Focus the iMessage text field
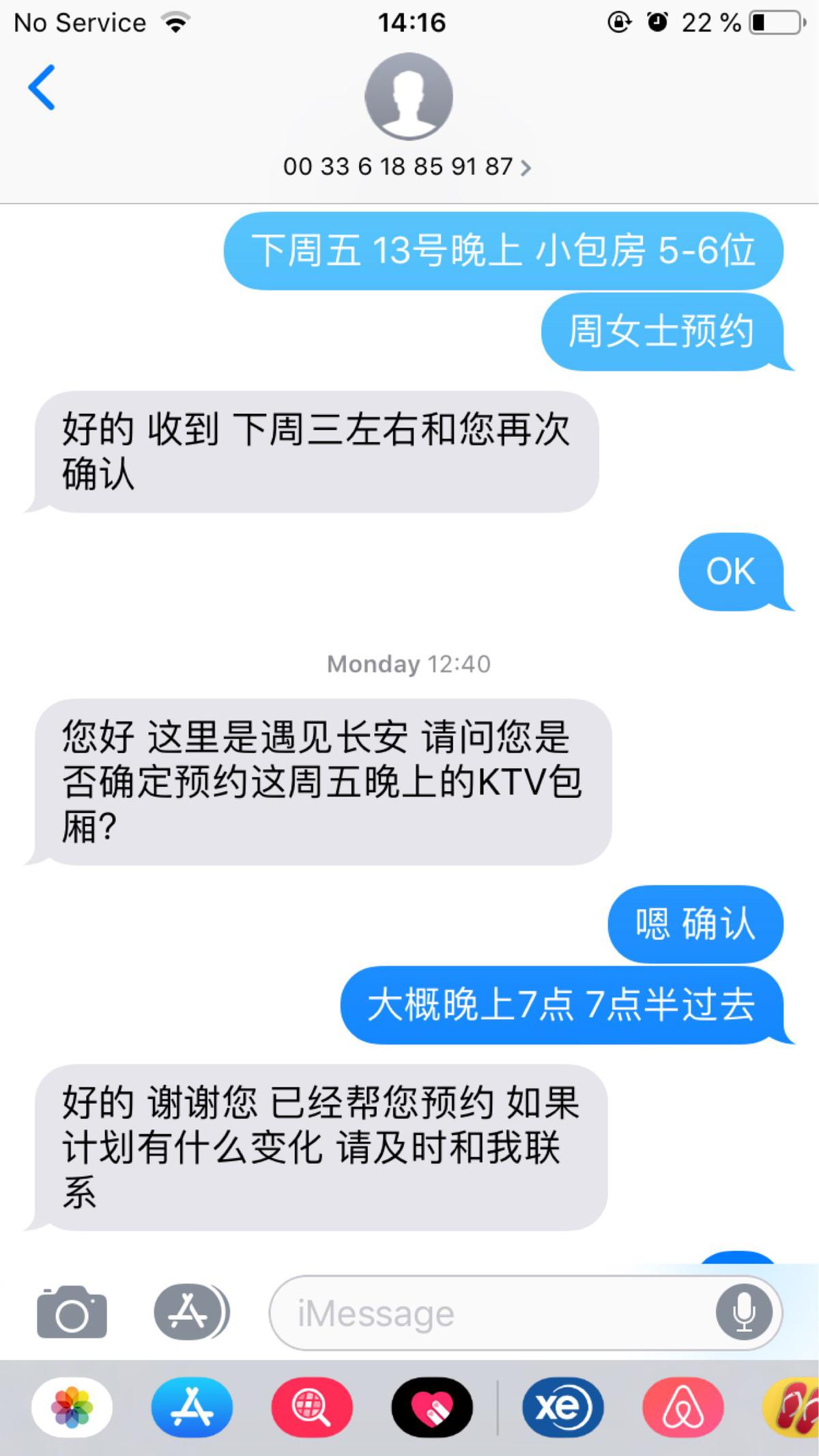The height and width of the screenshot is (1456, 819). pos(491,1313)
